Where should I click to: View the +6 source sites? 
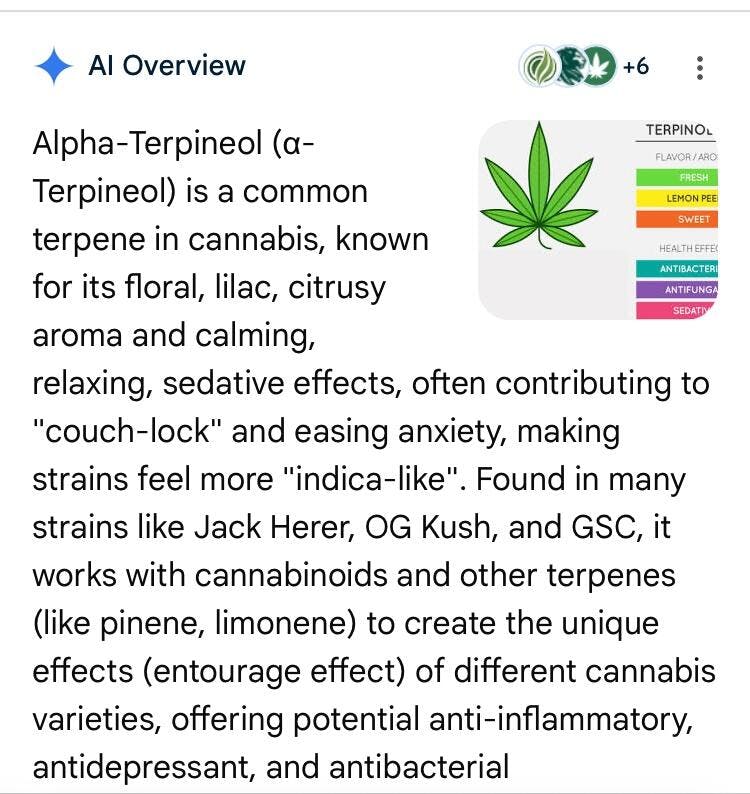(634, 67)
